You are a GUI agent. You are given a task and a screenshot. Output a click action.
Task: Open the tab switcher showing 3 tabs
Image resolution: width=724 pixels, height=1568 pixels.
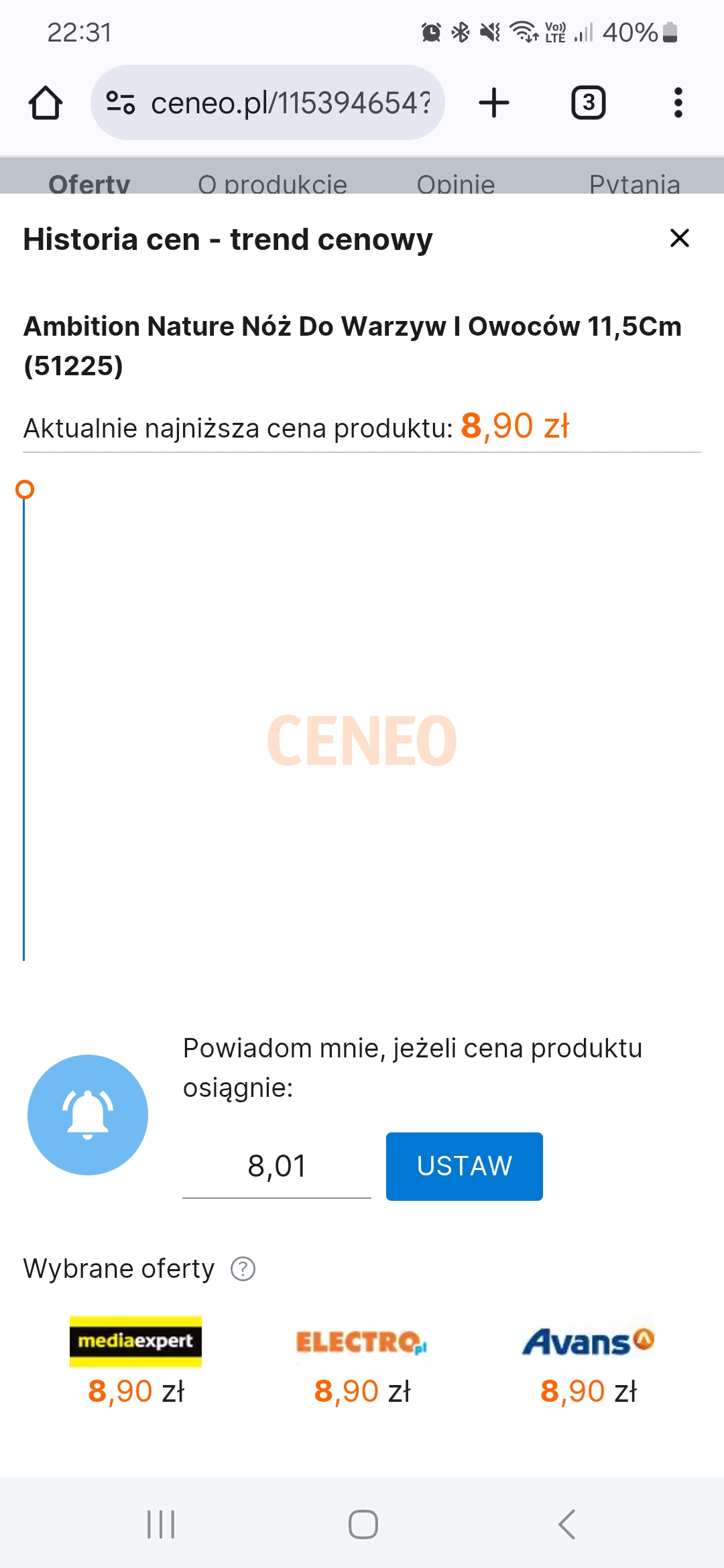pos(588,103)
